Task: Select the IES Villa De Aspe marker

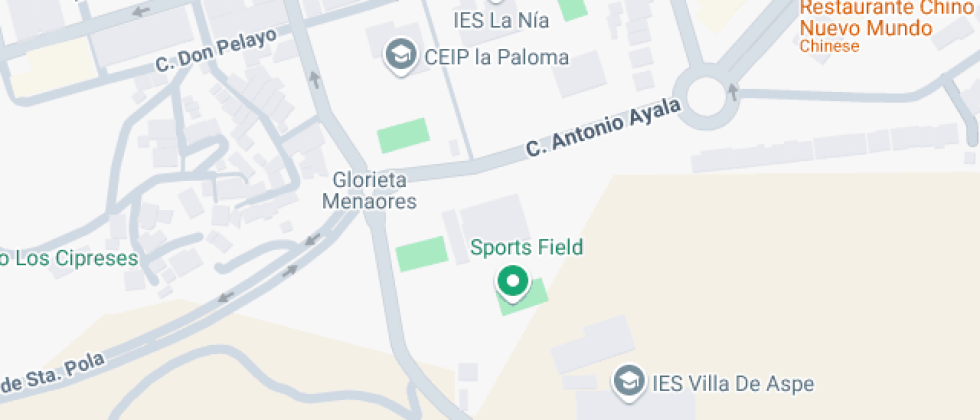Action: click(x=629, y=382)
